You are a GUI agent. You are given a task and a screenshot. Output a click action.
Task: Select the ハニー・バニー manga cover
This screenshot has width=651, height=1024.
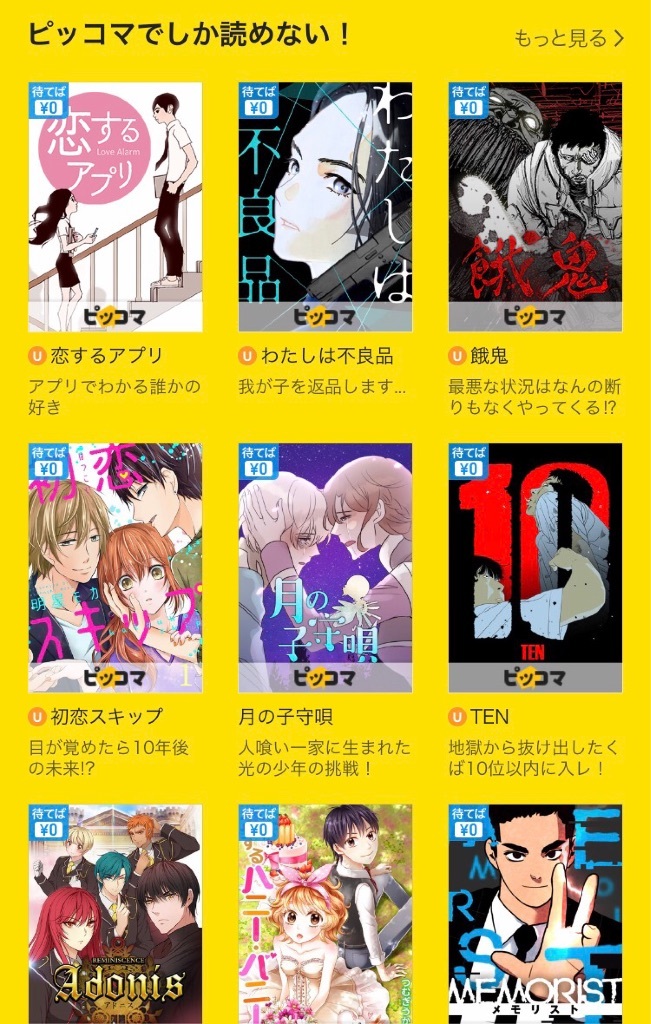pyautogui.click(x=325, y=914)
